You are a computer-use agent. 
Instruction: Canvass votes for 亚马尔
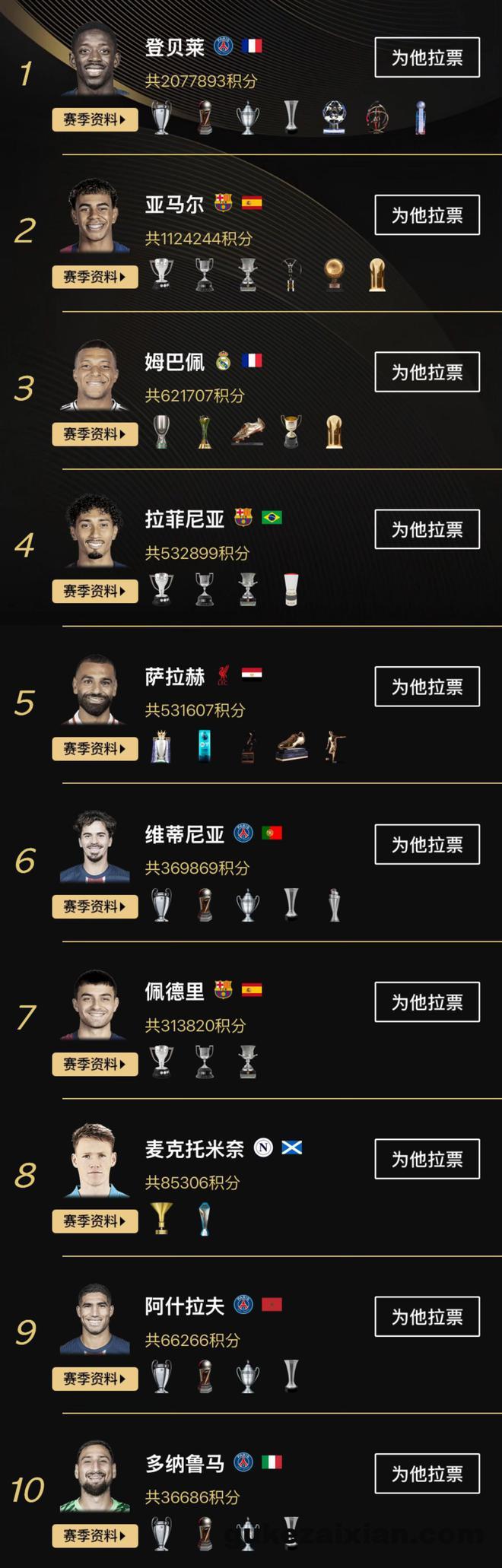point(427,215)
